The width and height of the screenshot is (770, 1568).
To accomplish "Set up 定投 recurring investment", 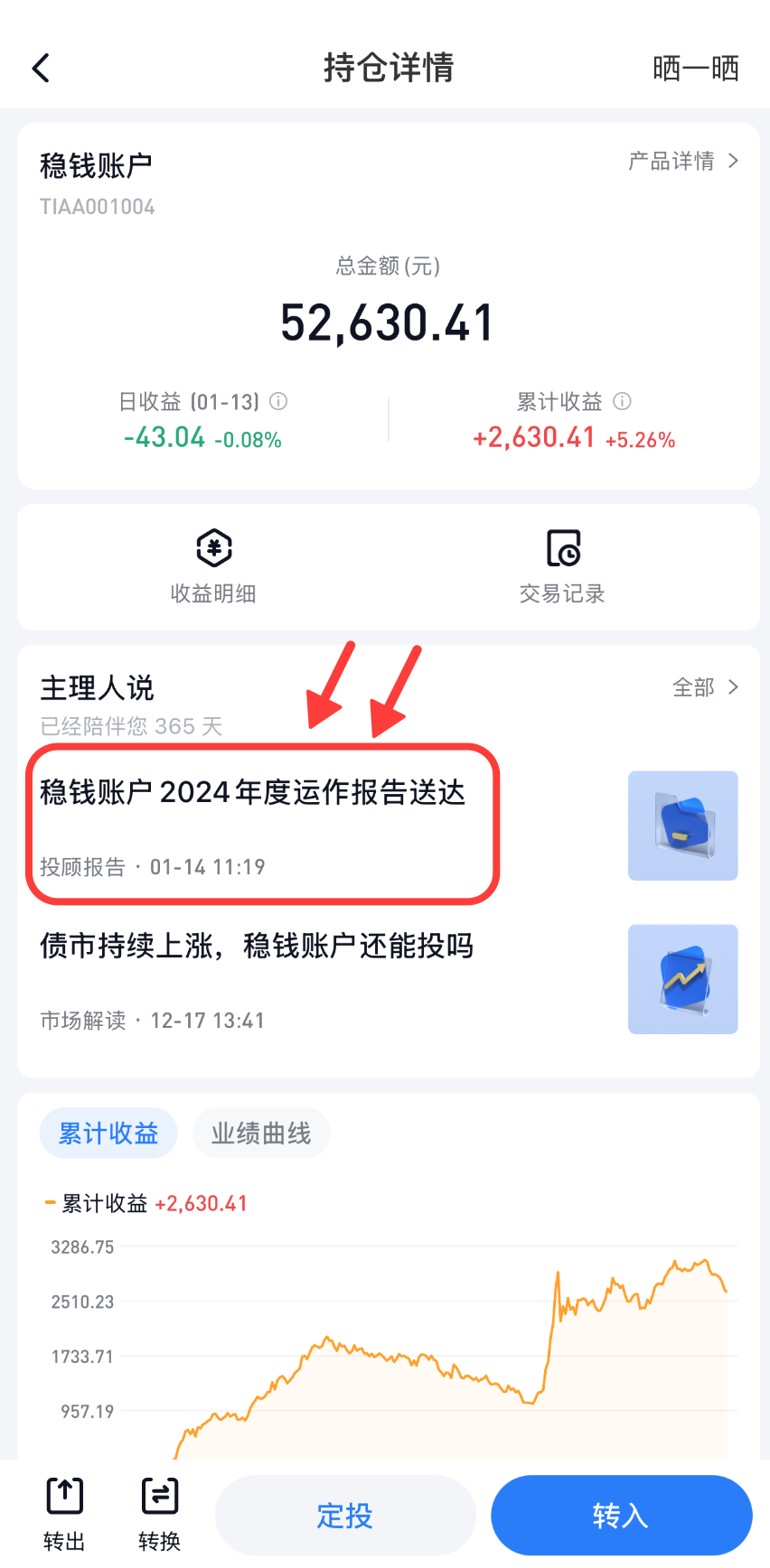I will tap(345, 1515).
